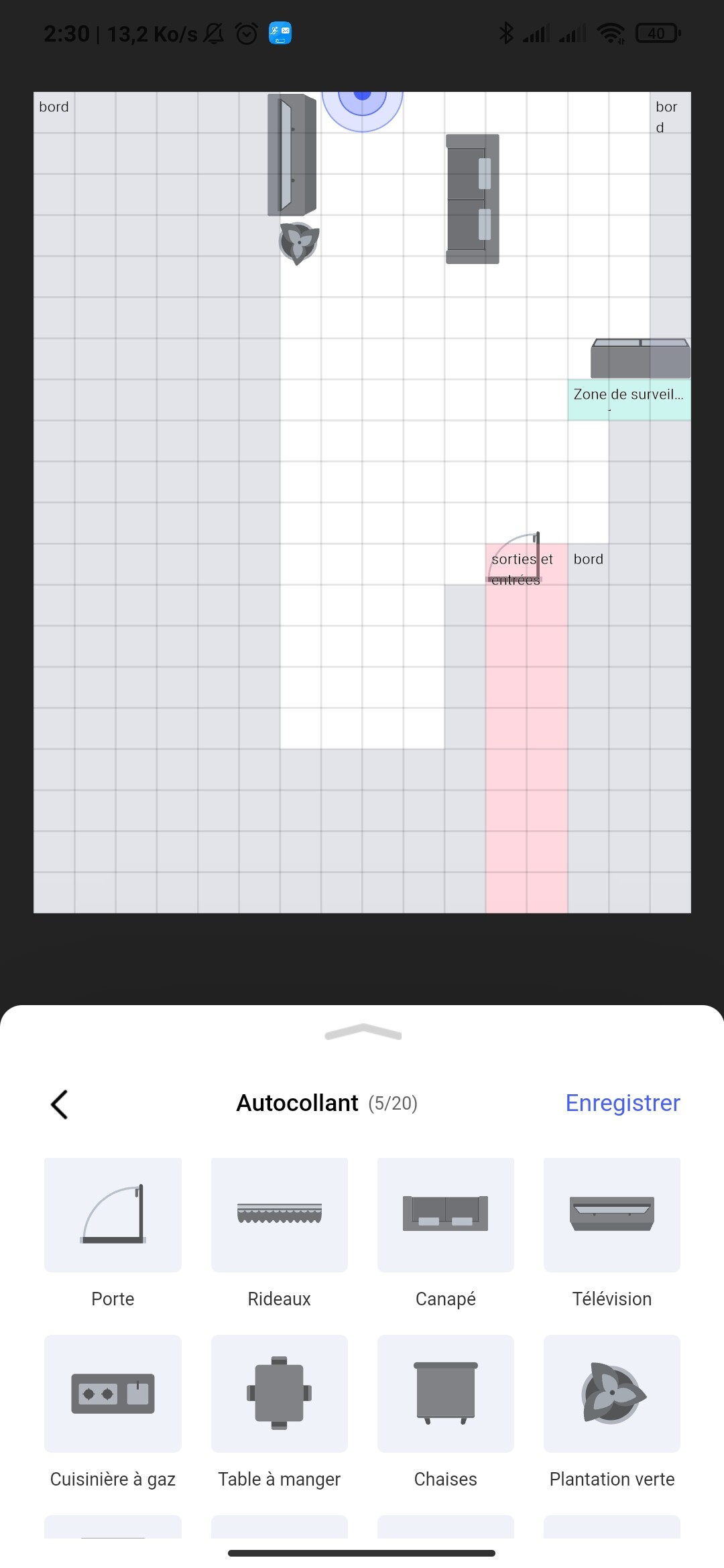Select the plant sticker on the map
The height and width of the screenshot is (1568, 724).
click(299, 243)
